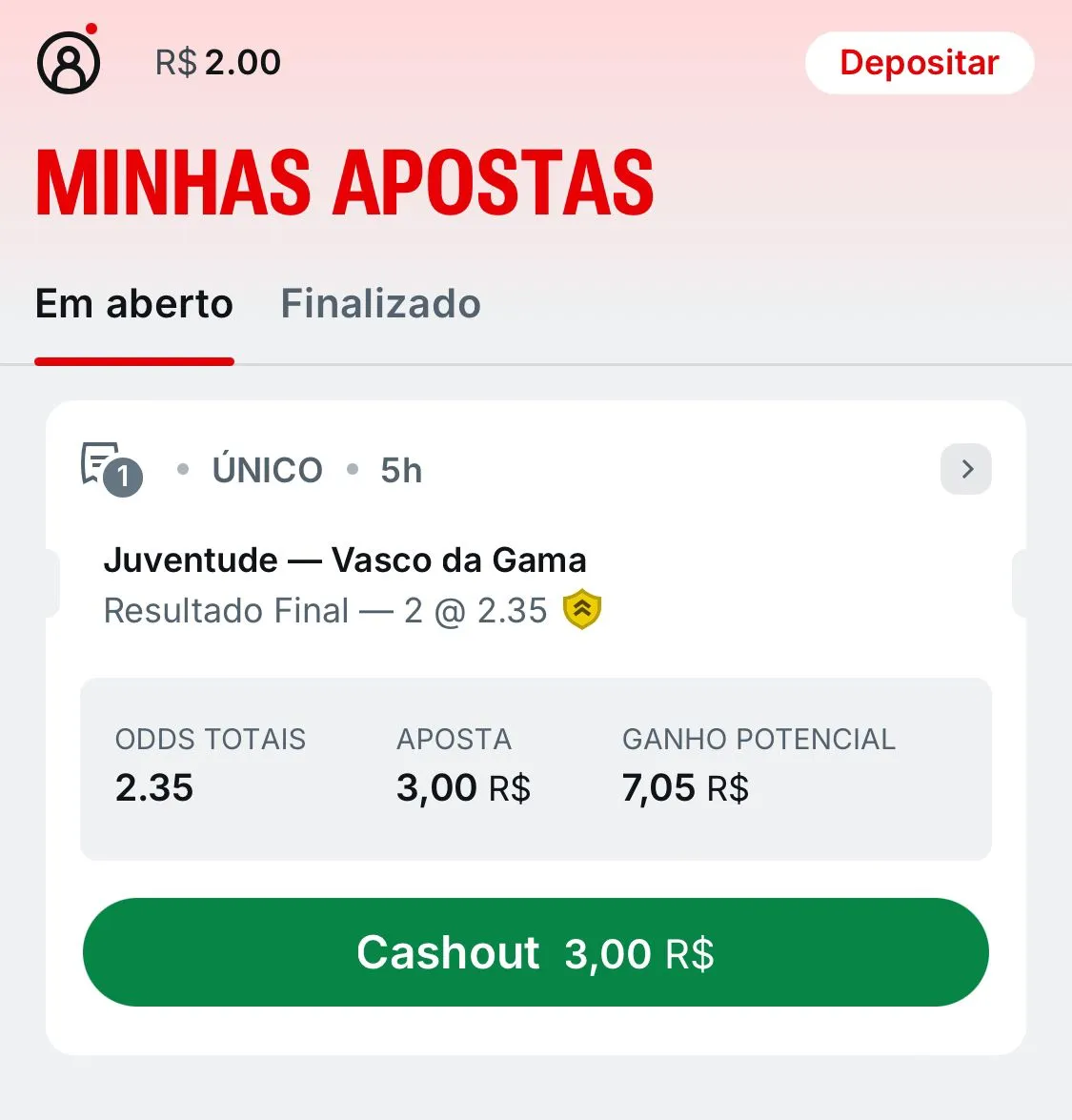Tap the yellow odds boost shield icon
Viewport: 1072px width, 1120px height.
(x=582, y=610)
